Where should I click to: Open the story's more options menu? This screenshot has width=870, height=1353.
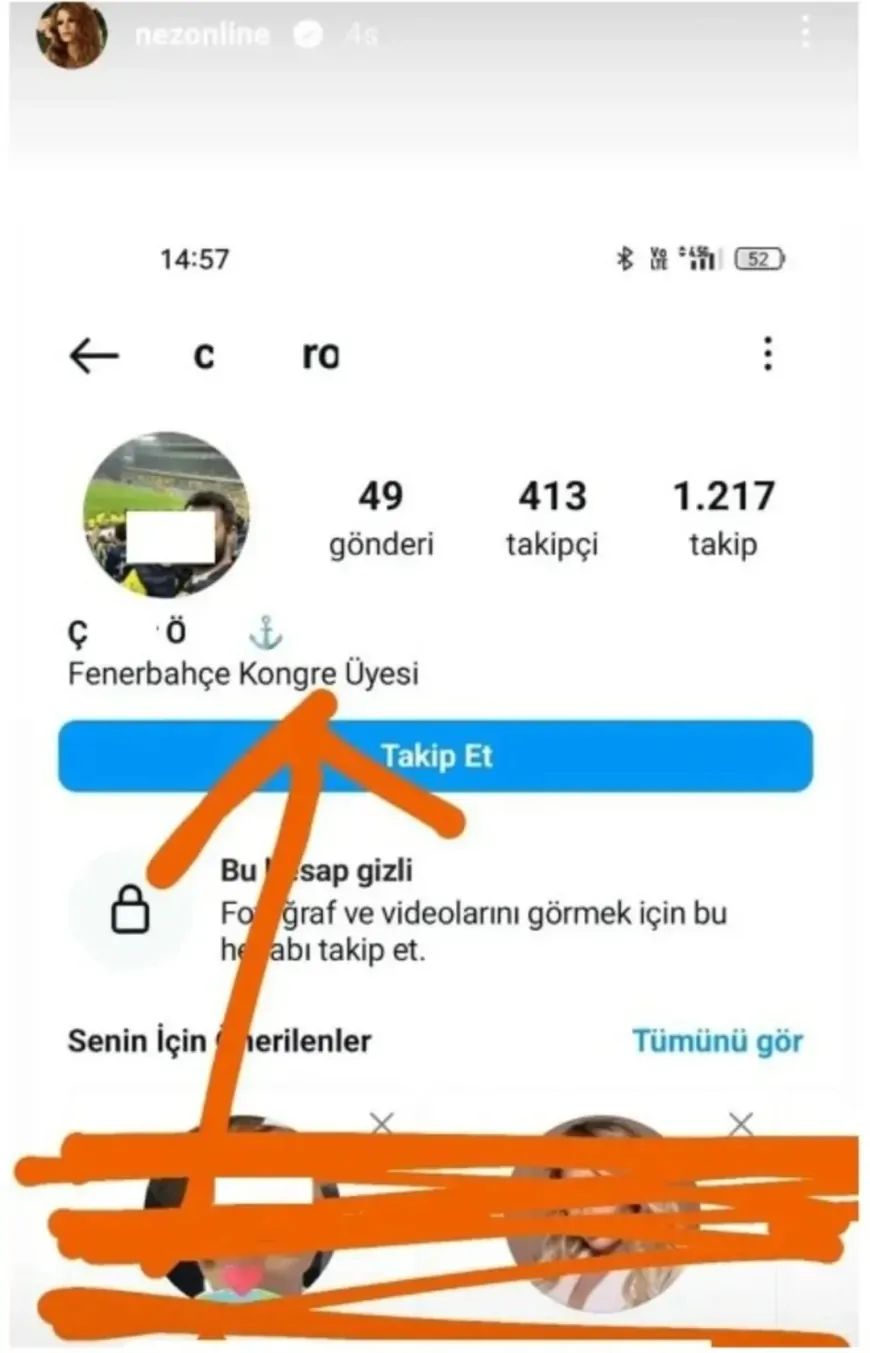[x=806, y=33]
